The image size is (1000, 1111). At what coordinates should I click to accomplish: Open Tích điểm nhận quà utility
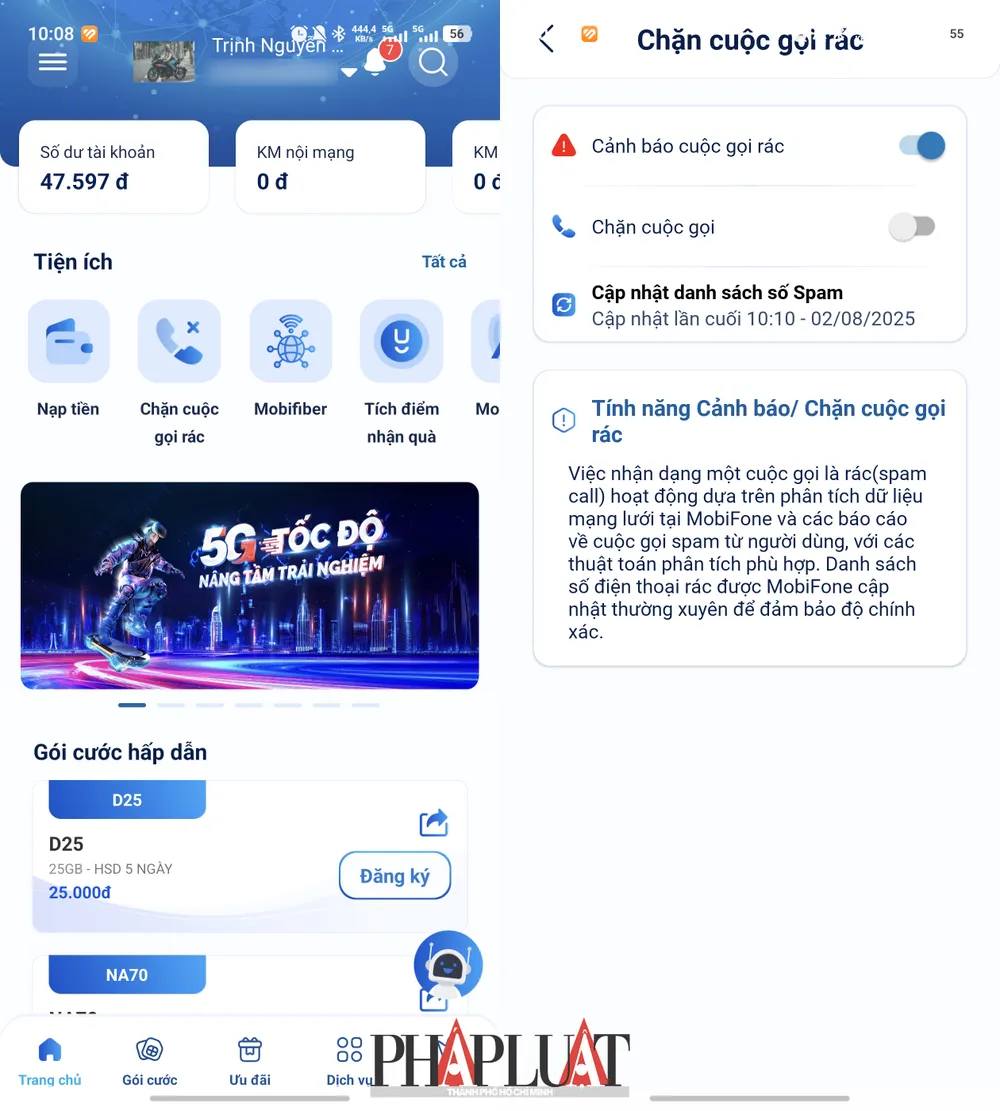click(x=401, y=342)
